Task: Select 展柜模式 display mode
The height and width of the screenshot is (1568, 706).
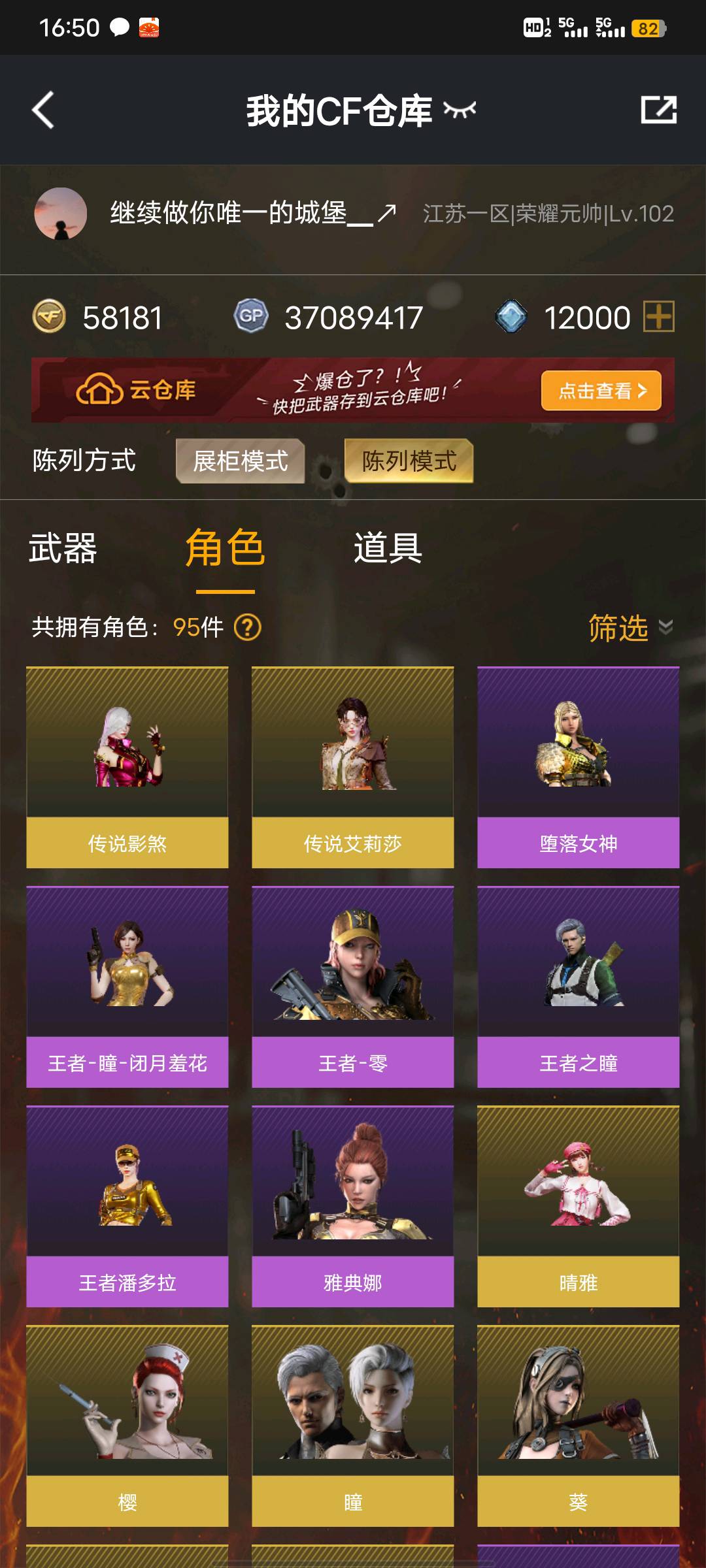Action: pos(240,461)
